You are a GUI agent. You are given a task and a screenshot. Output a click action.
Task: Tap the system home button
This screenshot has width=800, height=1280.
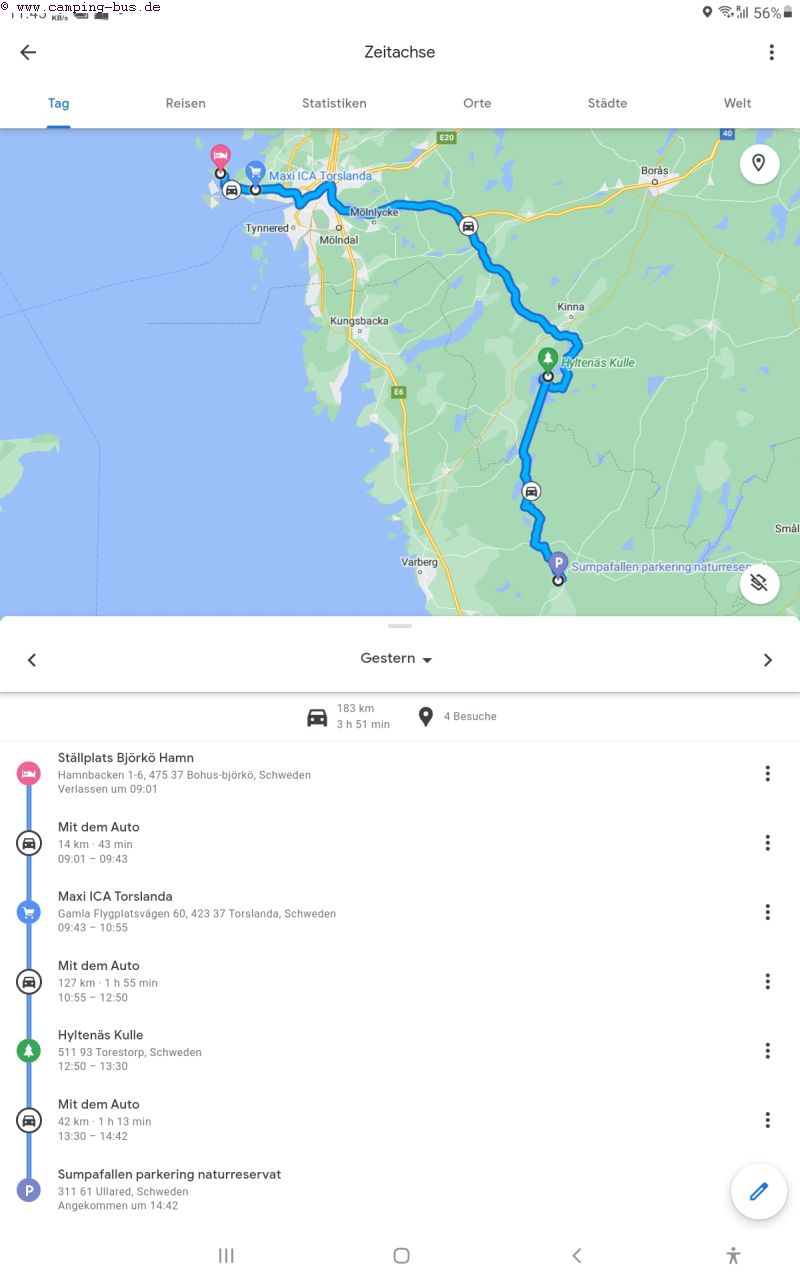401,1255
